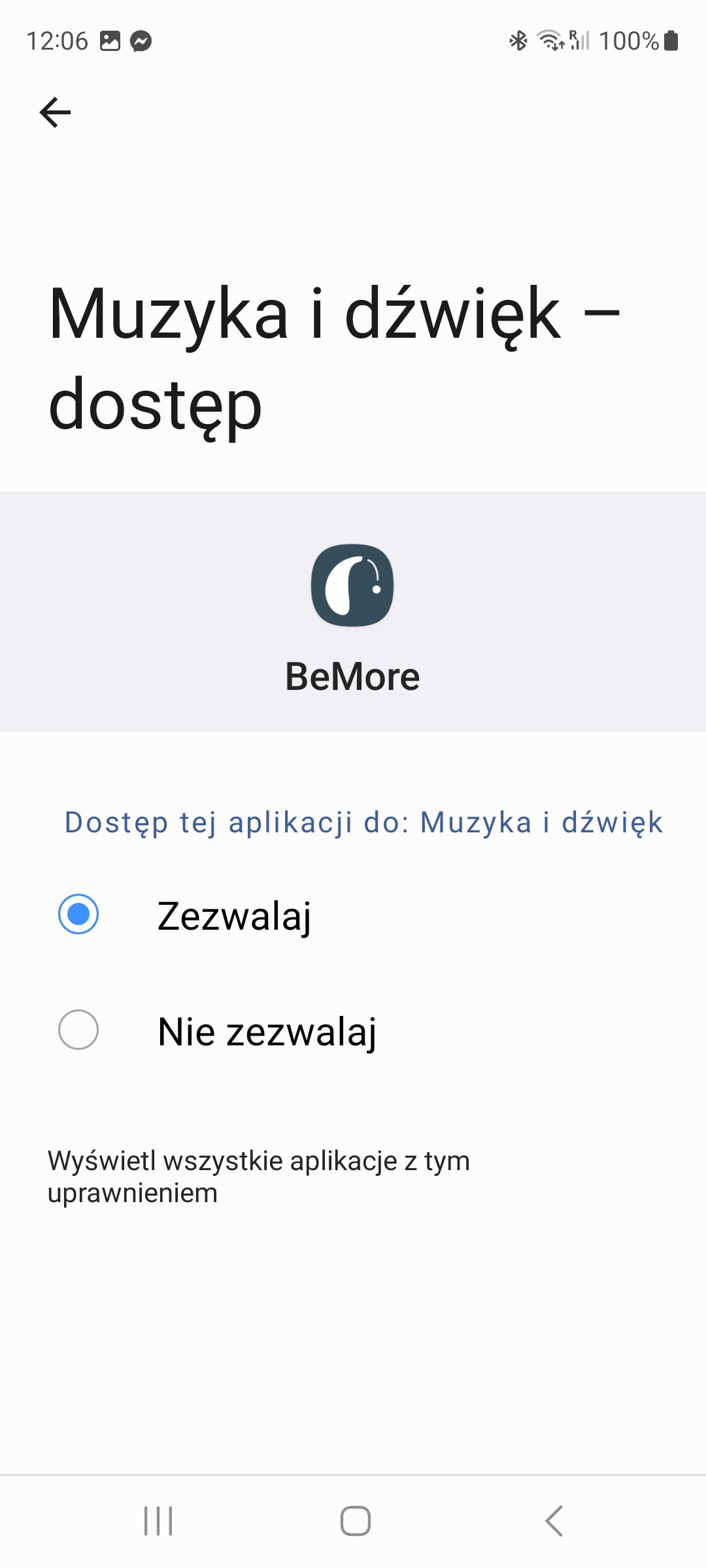The width and height of the screenshot is (706, 1568).
Task: Go back using the top arrow
Action: pos(55,112)
